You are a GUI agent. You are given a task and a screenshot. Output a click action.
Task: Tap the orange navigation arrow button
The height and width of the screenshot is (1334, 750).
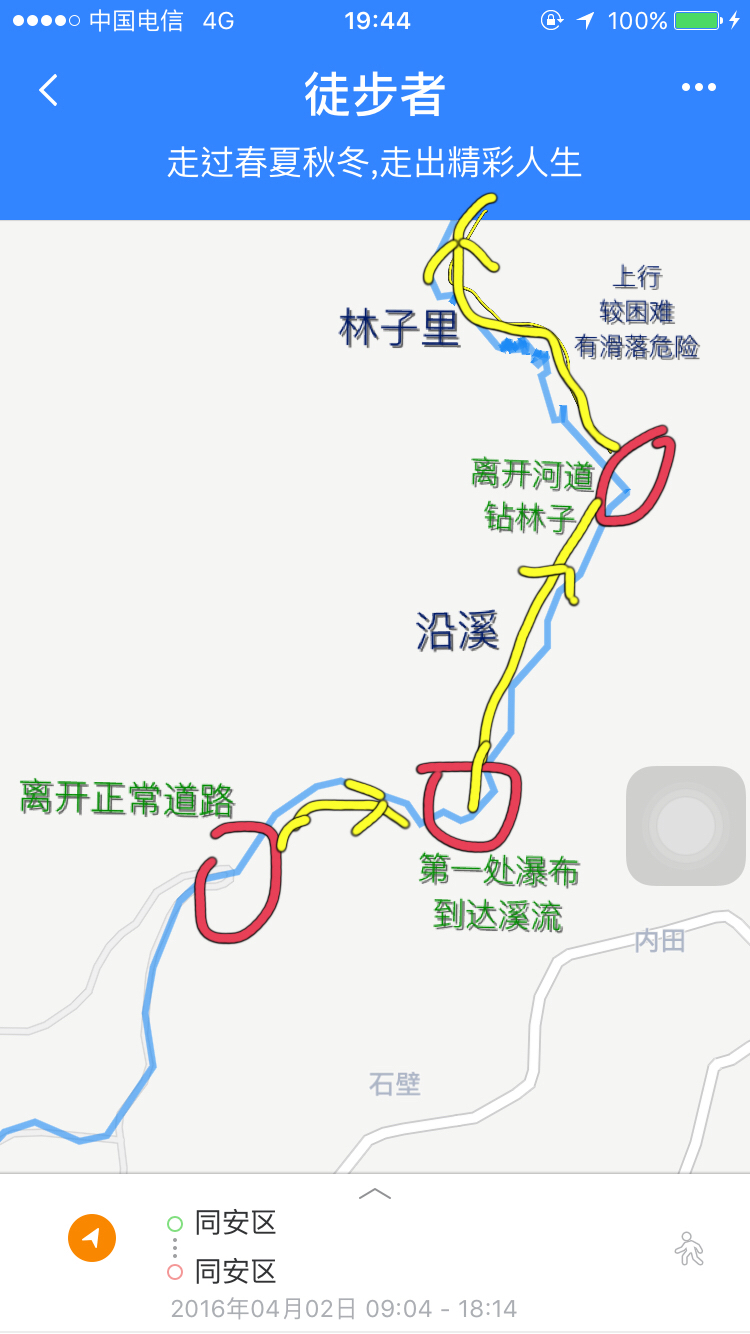pos(92,1239)
